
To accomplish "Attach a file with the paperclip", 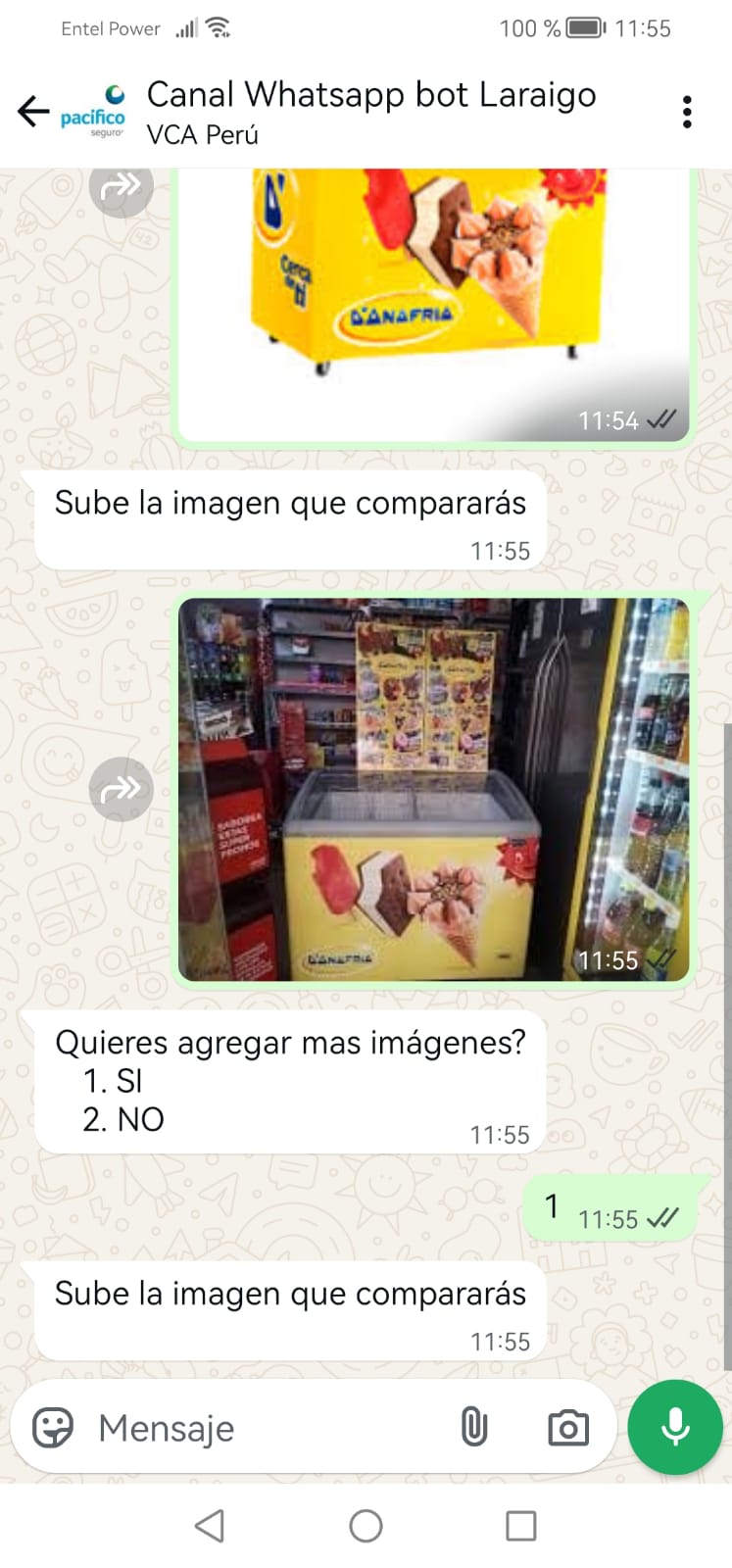I will [474, 1428].
